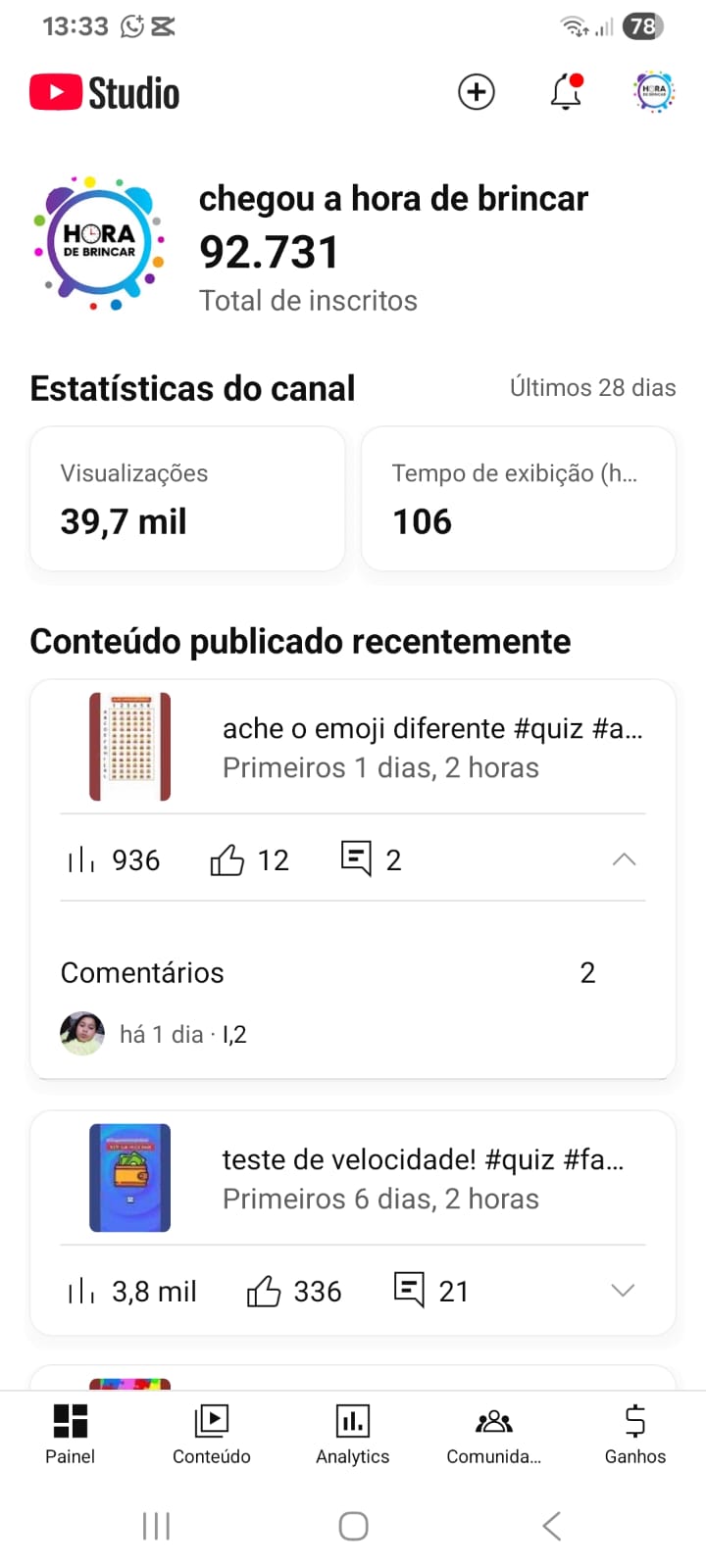
Task: Expand the "teste de velocidade!" details chevron
Action: 623,1291
